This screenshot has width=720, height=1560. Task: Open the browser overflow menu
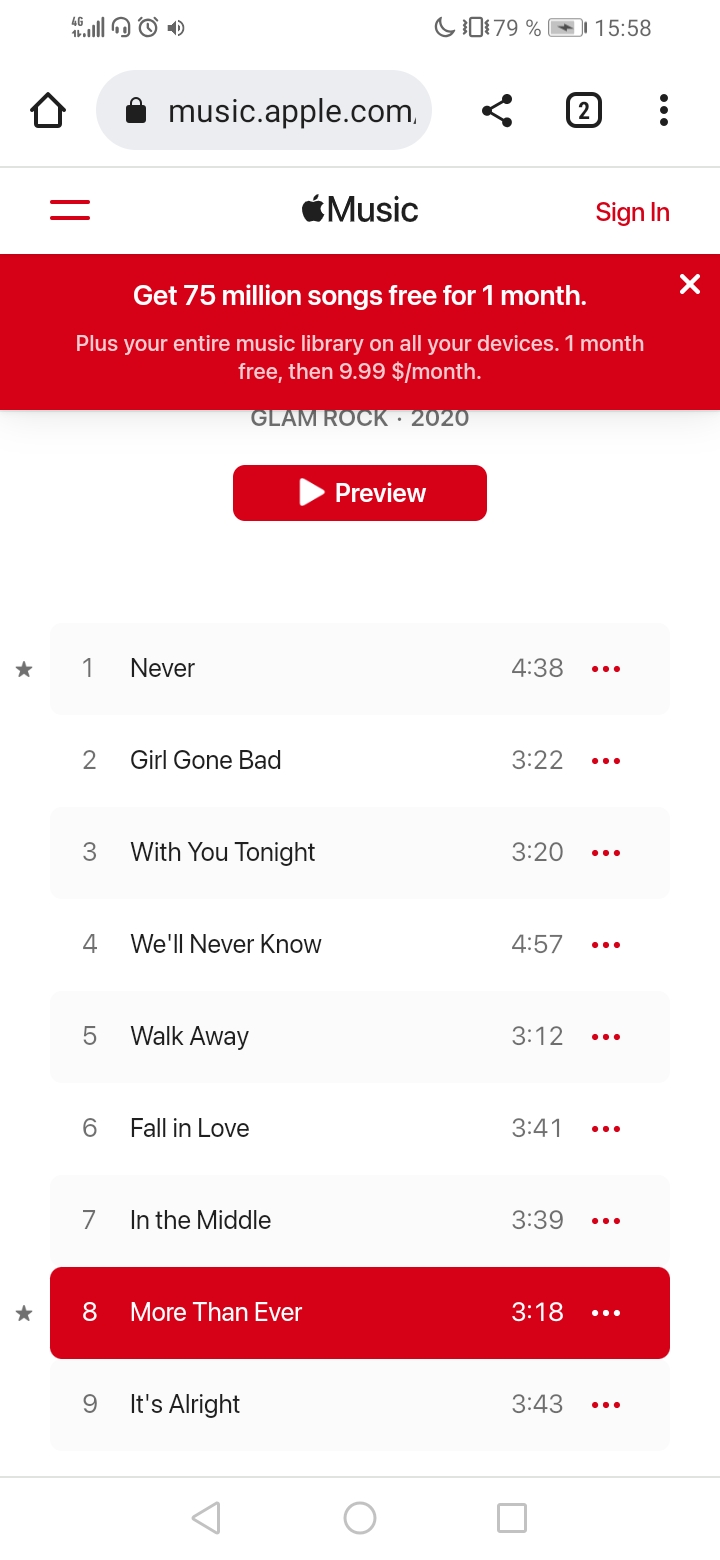[x=663, y=110]
